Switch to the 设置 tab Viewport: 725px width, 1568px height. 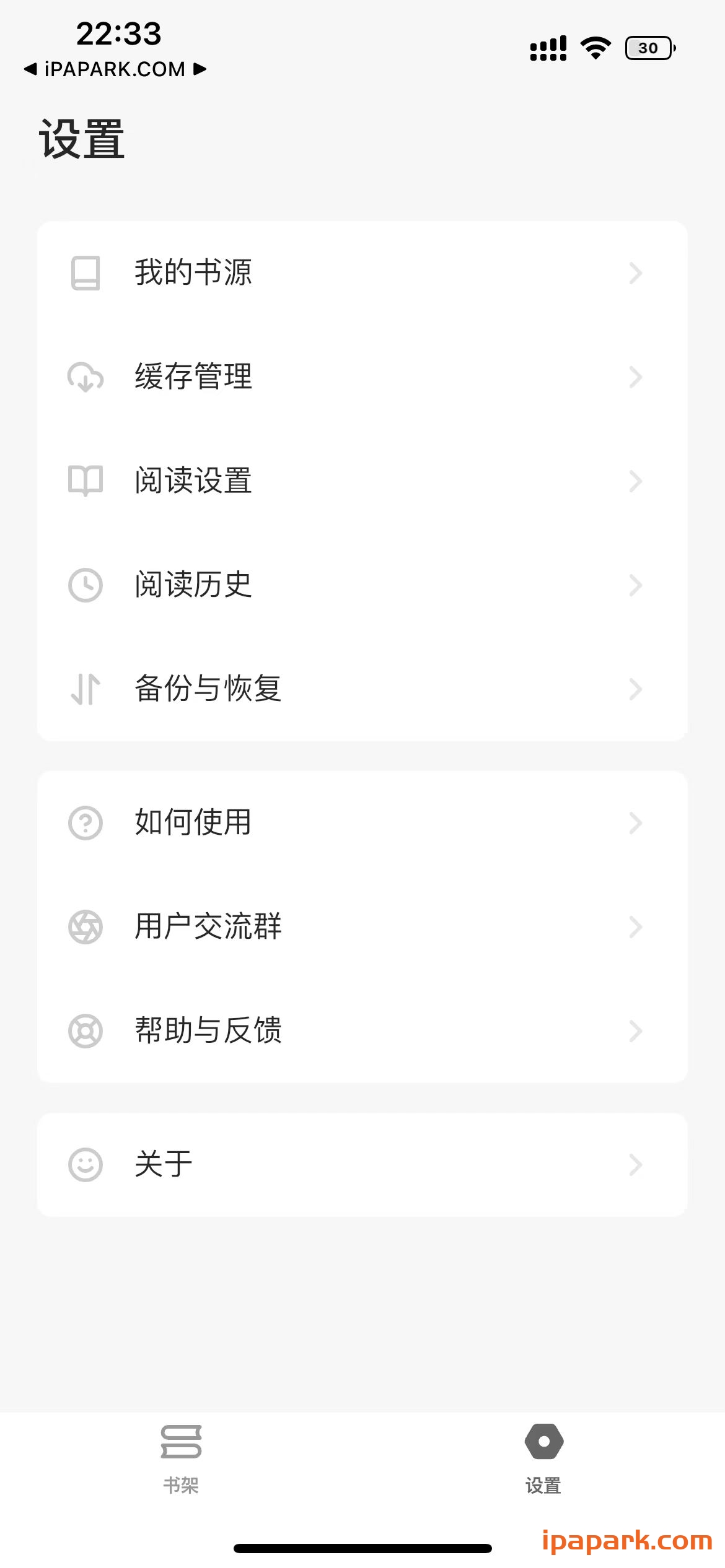[543, 1461]
